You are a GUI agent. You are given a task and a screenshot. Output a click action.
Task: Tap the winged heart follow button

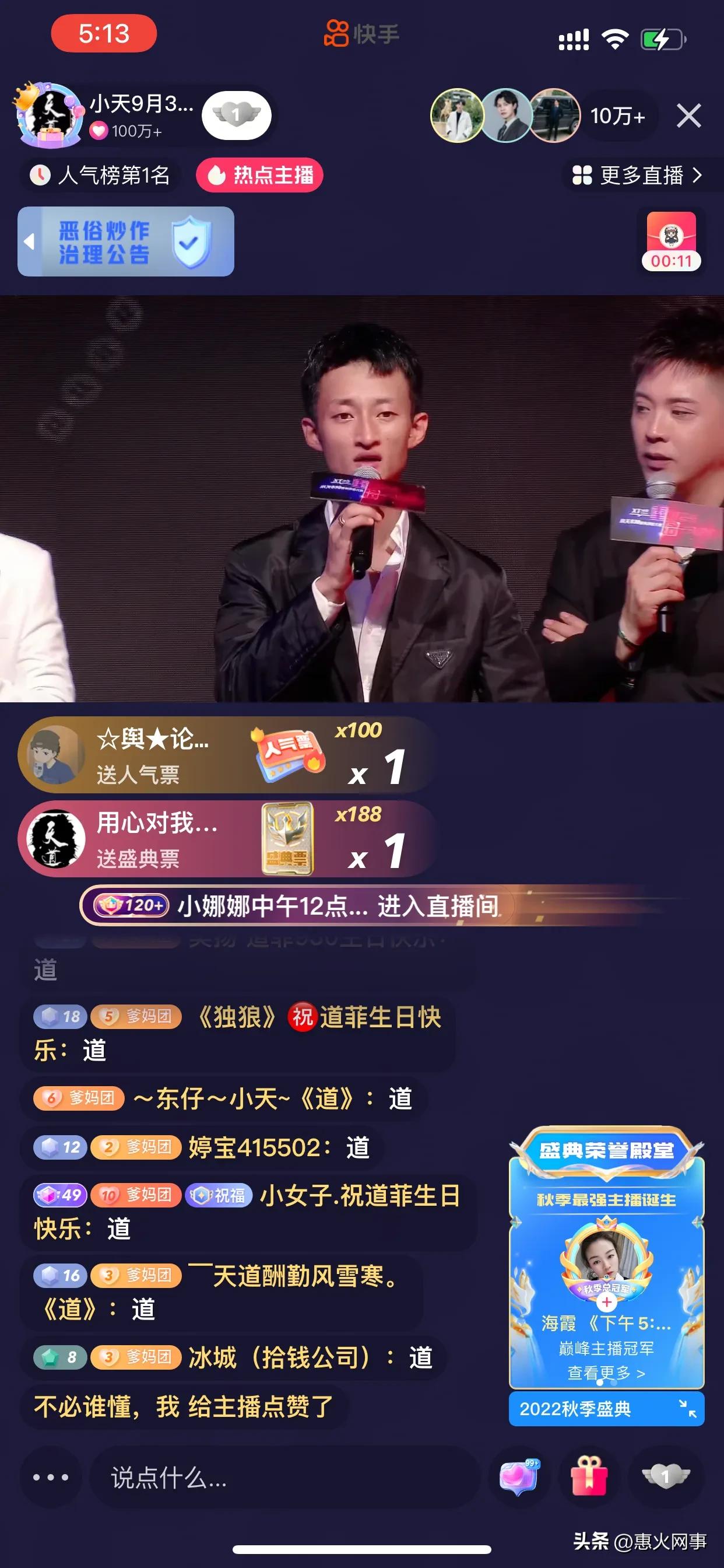point(236,115)
